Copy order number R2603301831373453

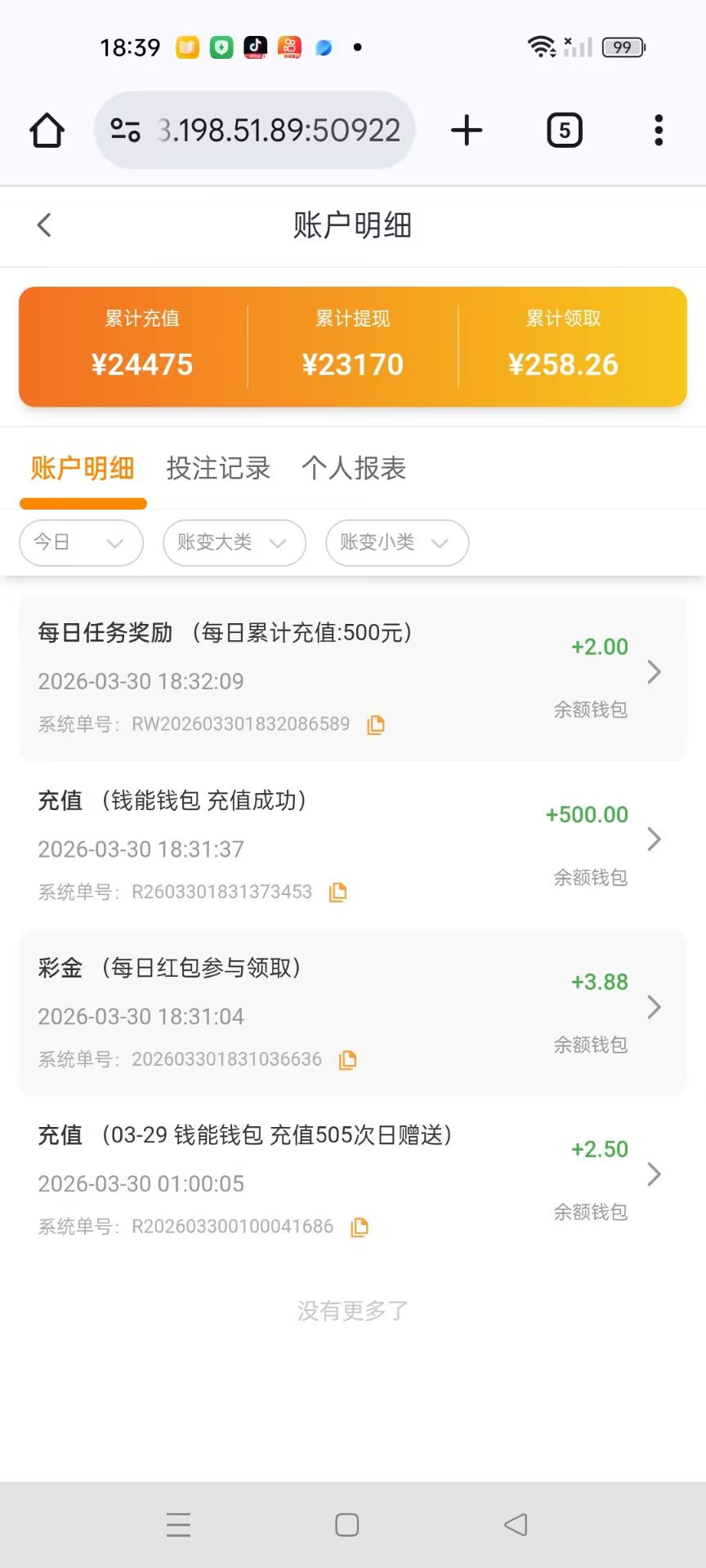(x=338, y=893)
